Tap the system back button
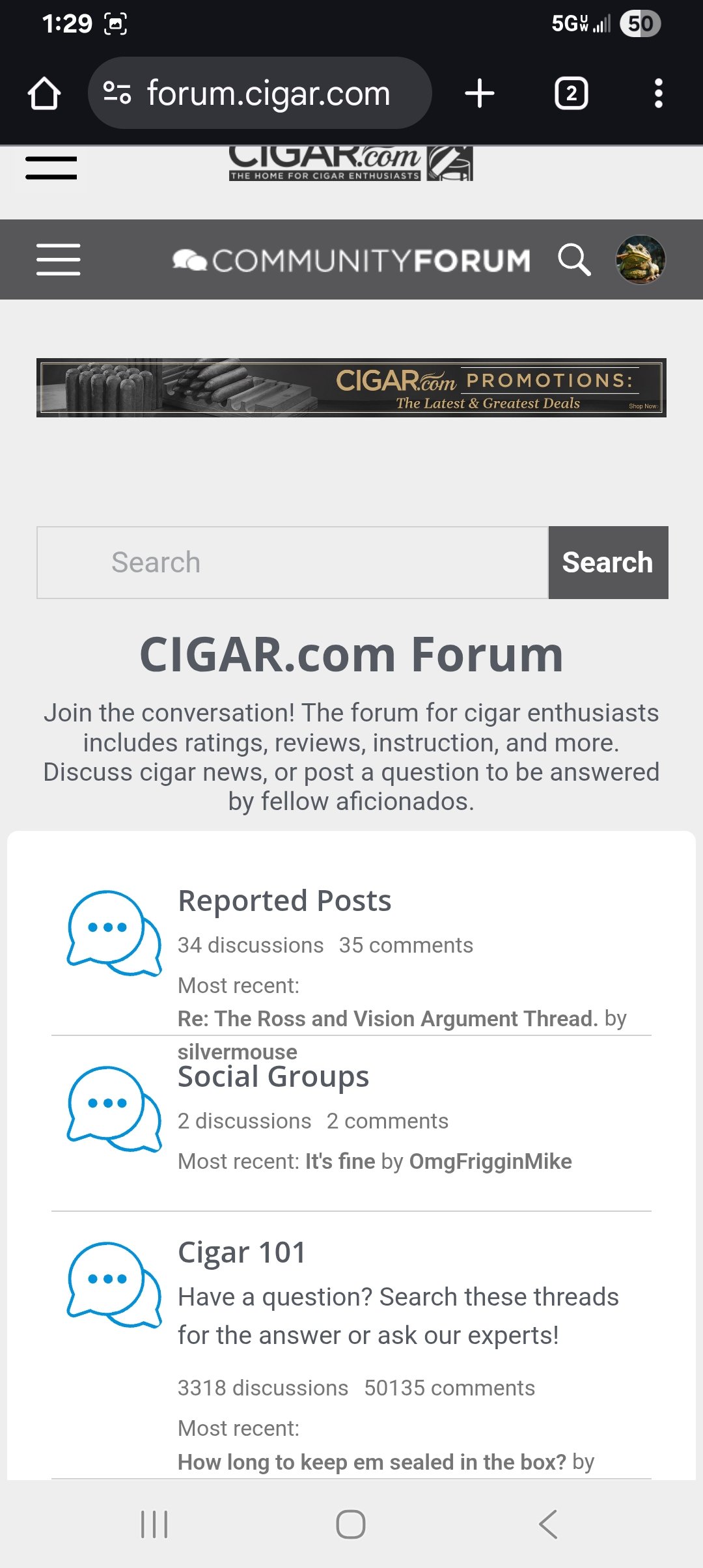Viewport: 703px width, 1568px height. point(548,1524)
